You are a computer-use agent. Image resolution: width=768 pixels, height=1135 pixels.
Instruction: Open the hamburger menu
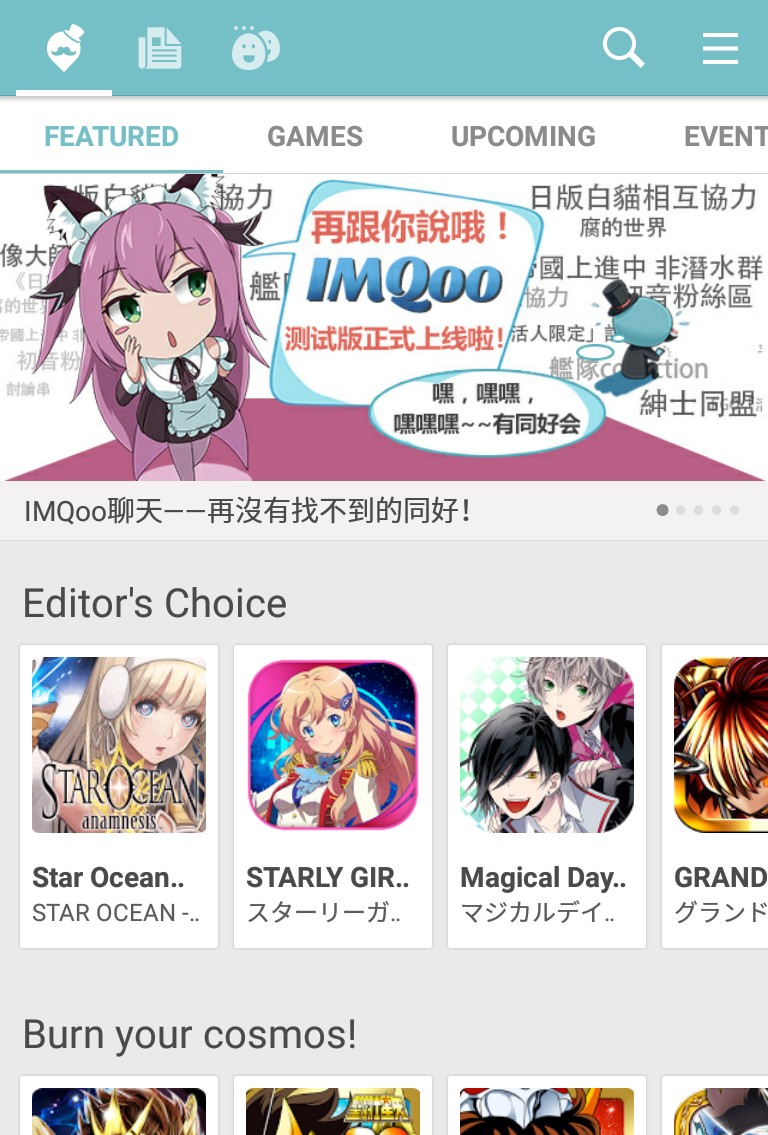coord(720,48)
